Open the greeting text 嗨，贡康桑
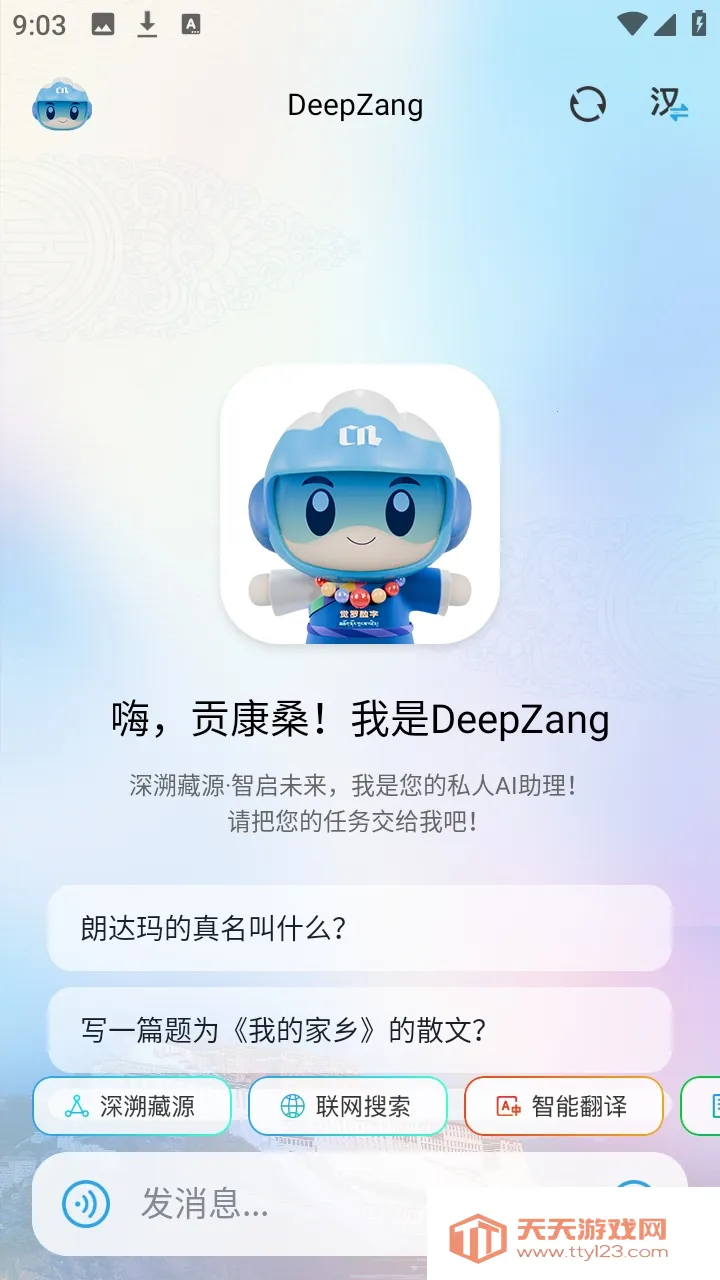 360,718
